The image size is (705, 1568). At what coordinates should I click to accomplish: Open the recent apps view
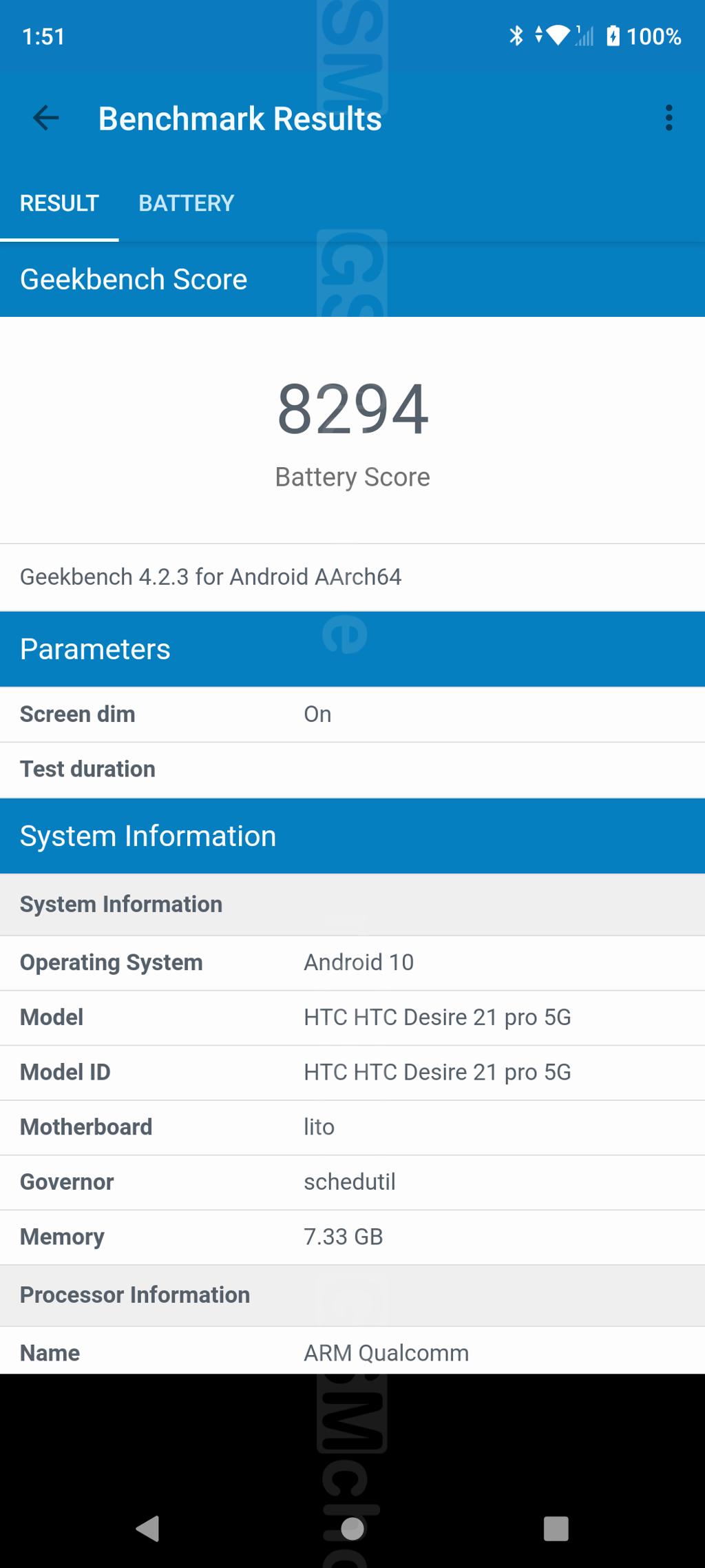click(556, 1528)
